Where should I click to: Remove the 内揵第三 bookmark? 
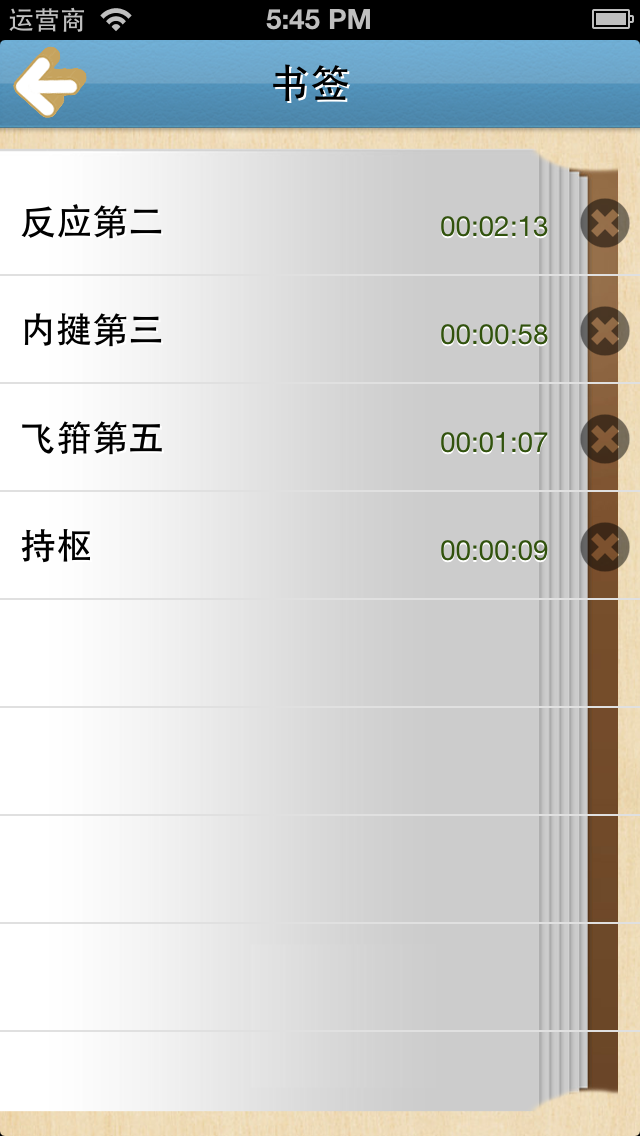[x=604, y=331]
